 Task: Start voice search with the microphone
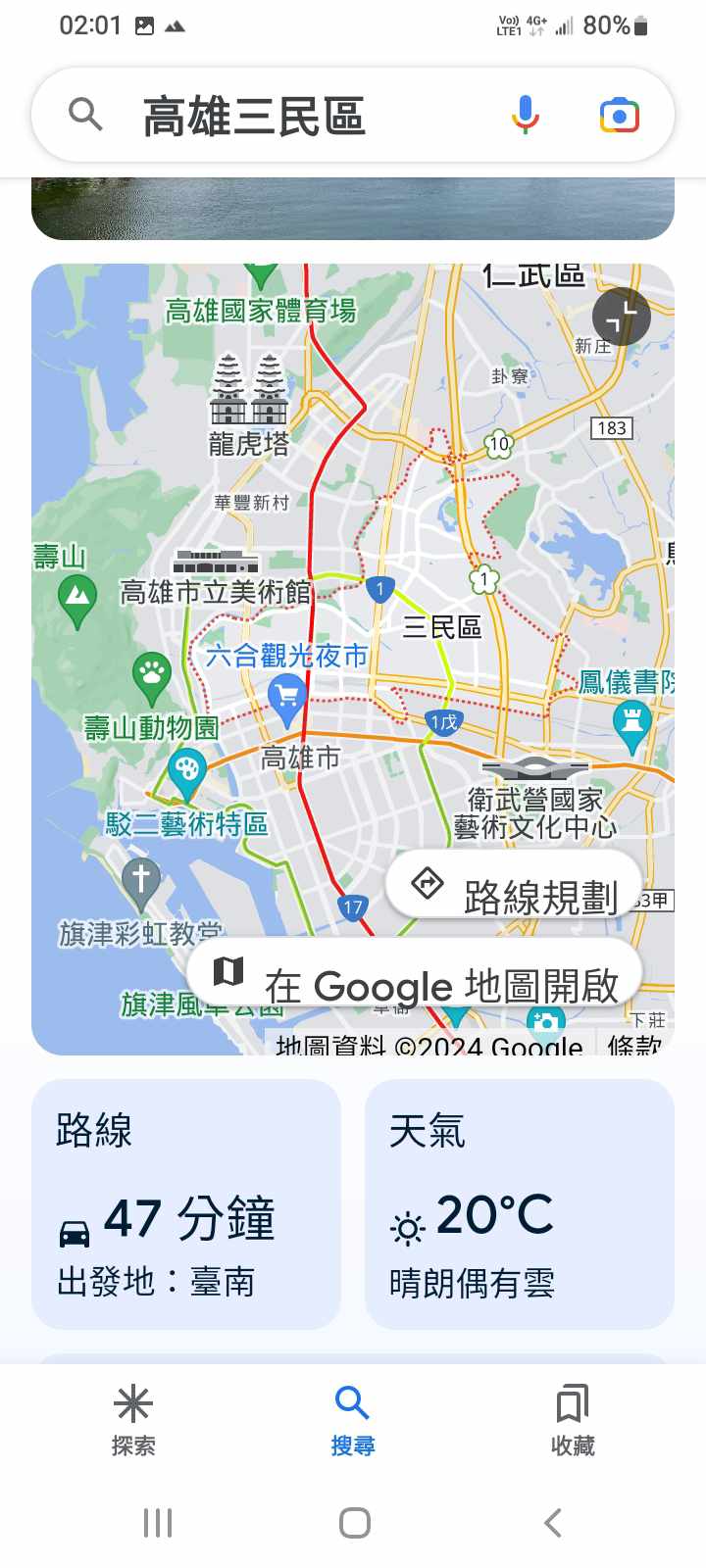click(x=526, y=116)
